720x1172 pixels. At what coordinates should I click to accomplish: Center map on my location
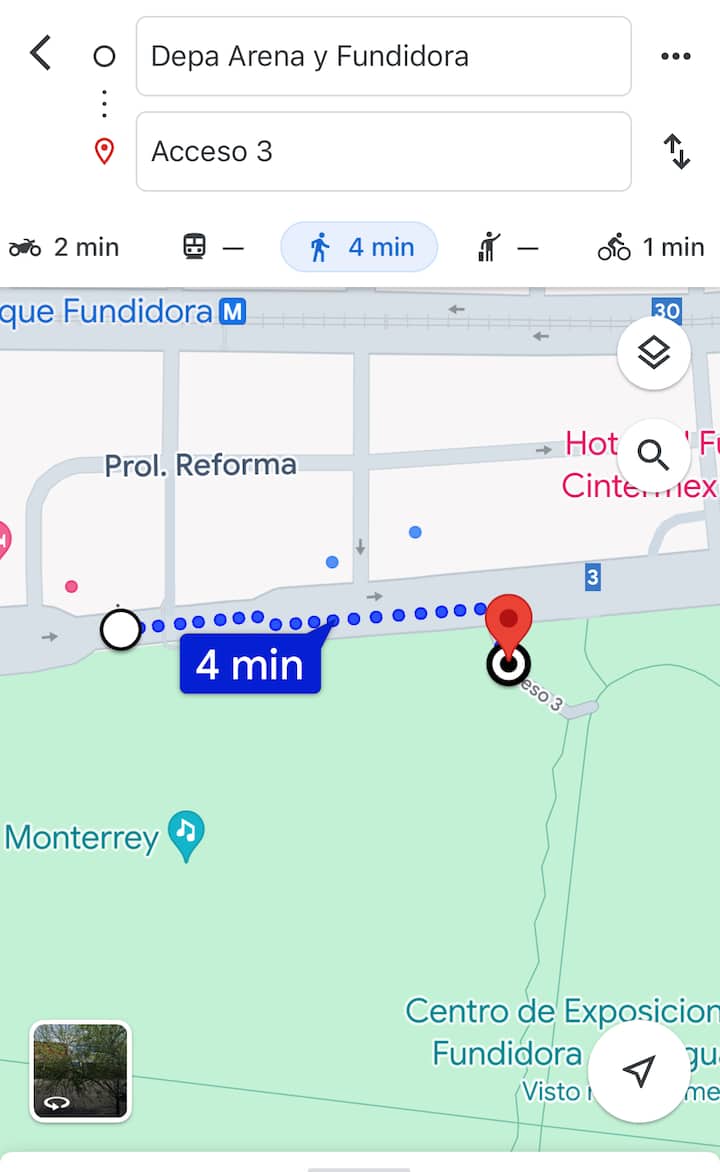[x=638, y=1071]
